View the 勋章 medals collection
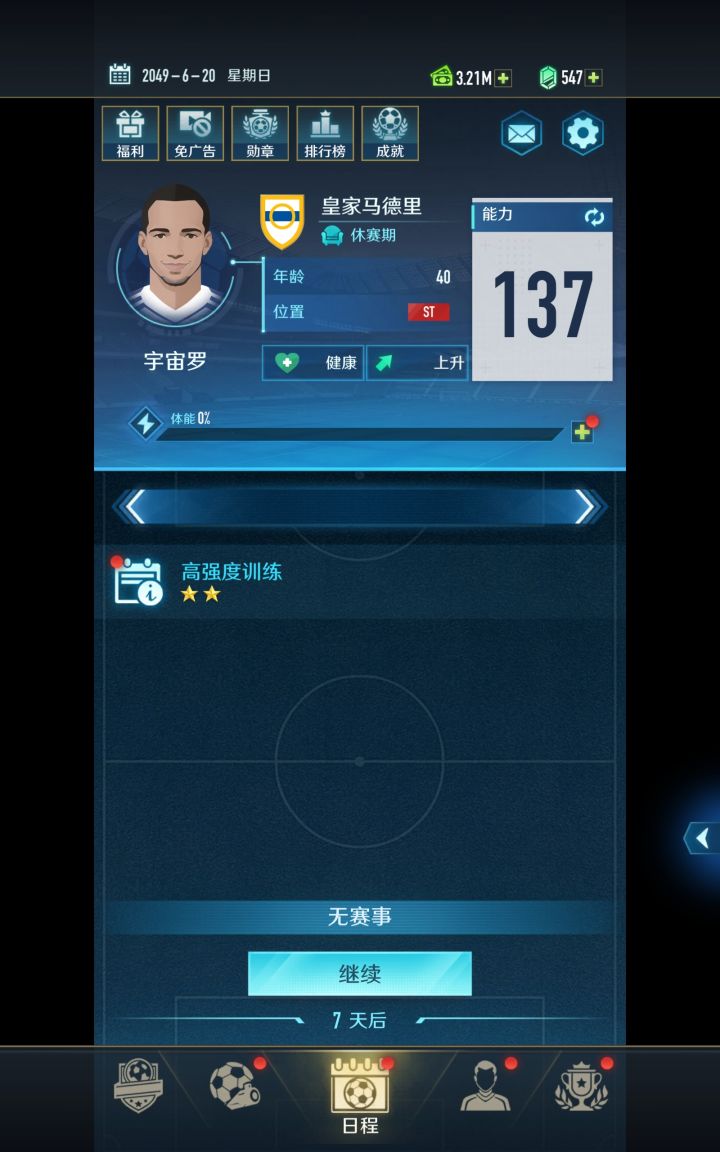The height and width of the screenshot is (1152, 720). [x=259, y=133]
